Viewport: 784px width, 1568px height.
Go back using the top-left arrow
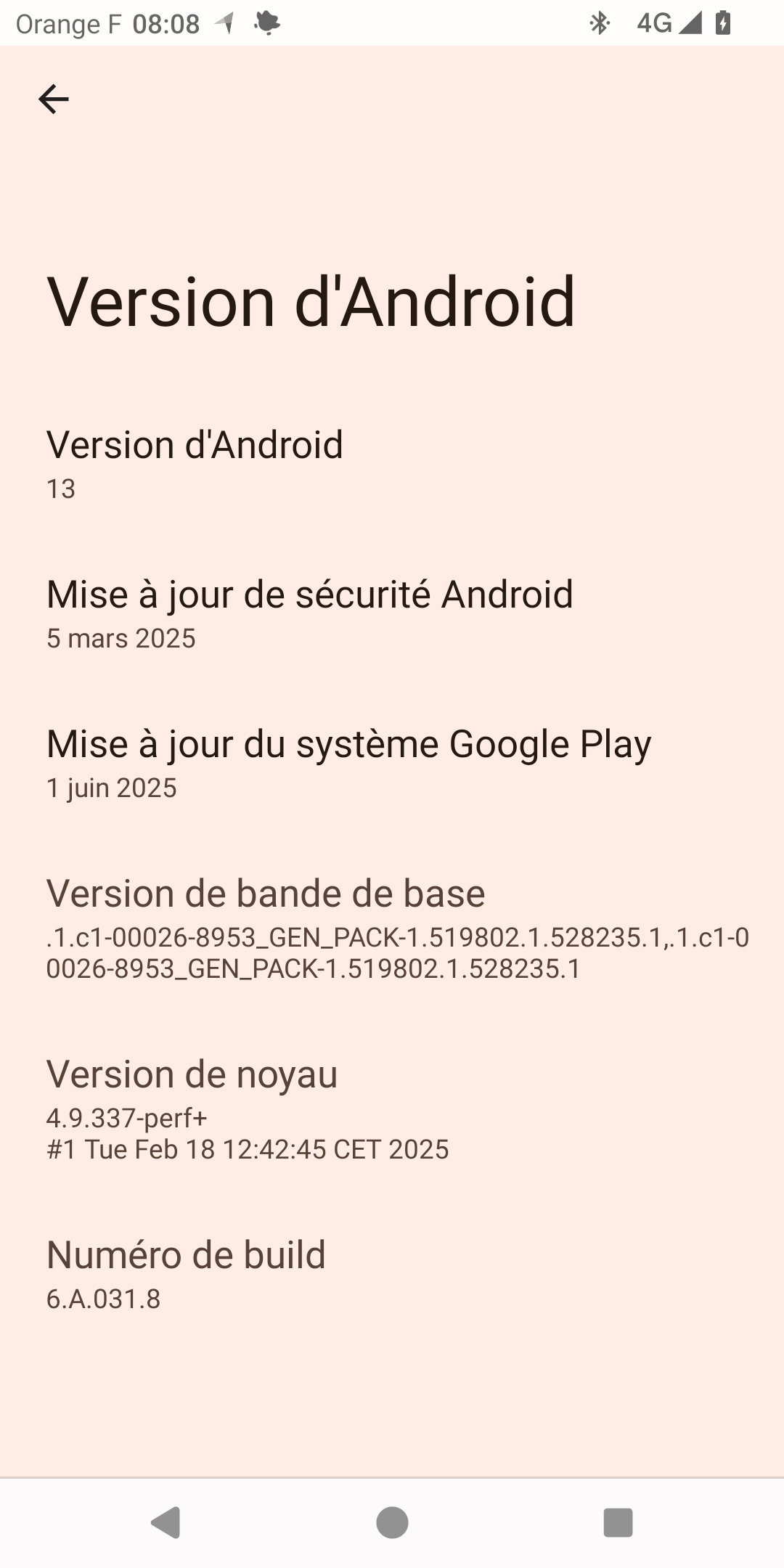coord(53,99)
